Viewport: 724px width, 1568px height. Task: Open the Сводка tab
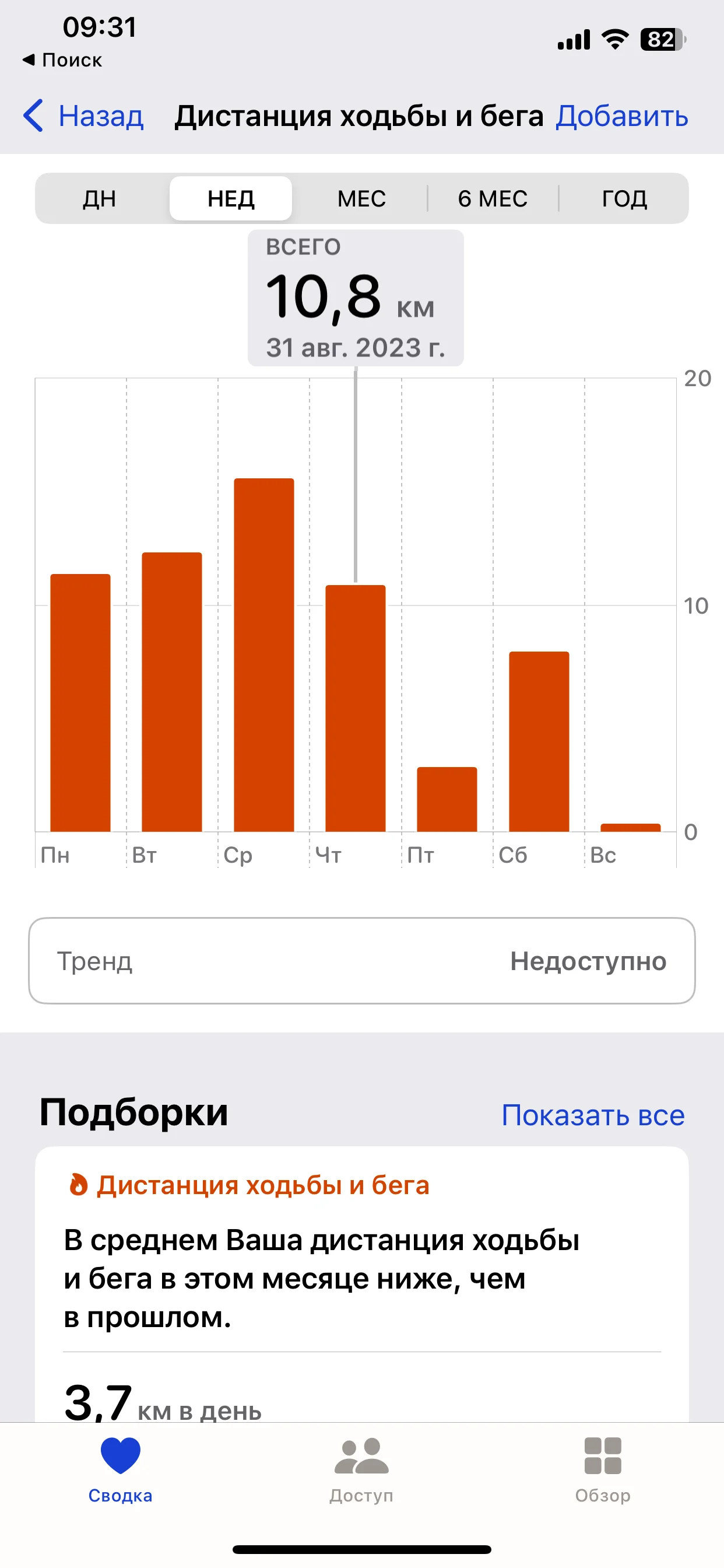121,1468
